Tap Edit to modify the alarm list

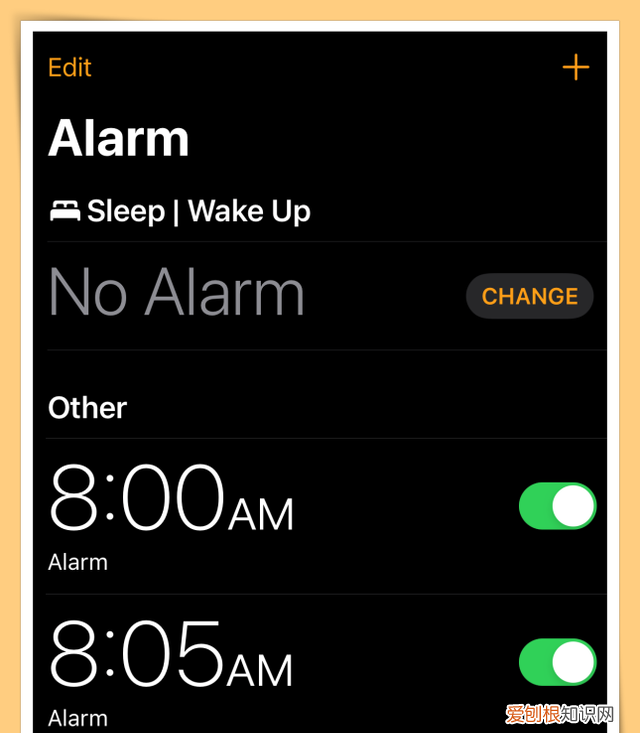[x=69, y=67]
